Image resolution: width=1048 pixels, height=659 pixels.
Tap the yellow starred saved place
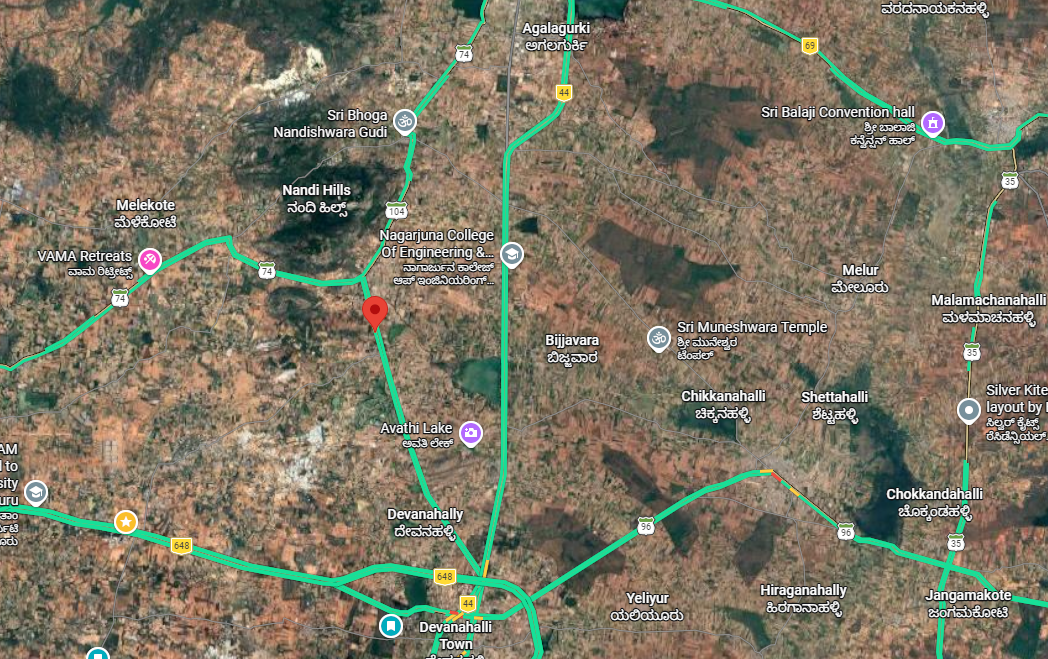[126, 521]
